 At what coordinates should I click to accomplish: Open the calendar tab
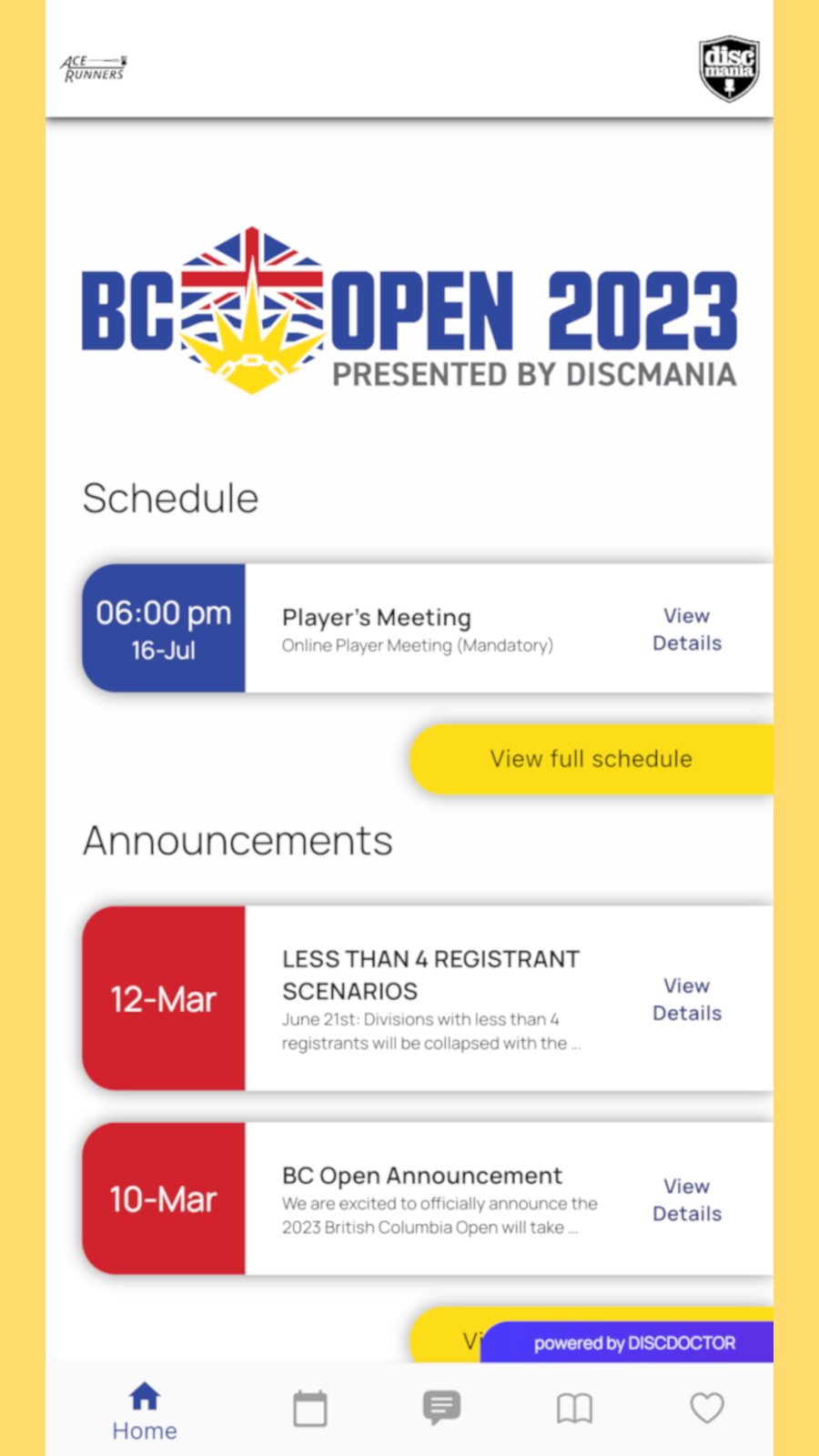point(310,1409)
